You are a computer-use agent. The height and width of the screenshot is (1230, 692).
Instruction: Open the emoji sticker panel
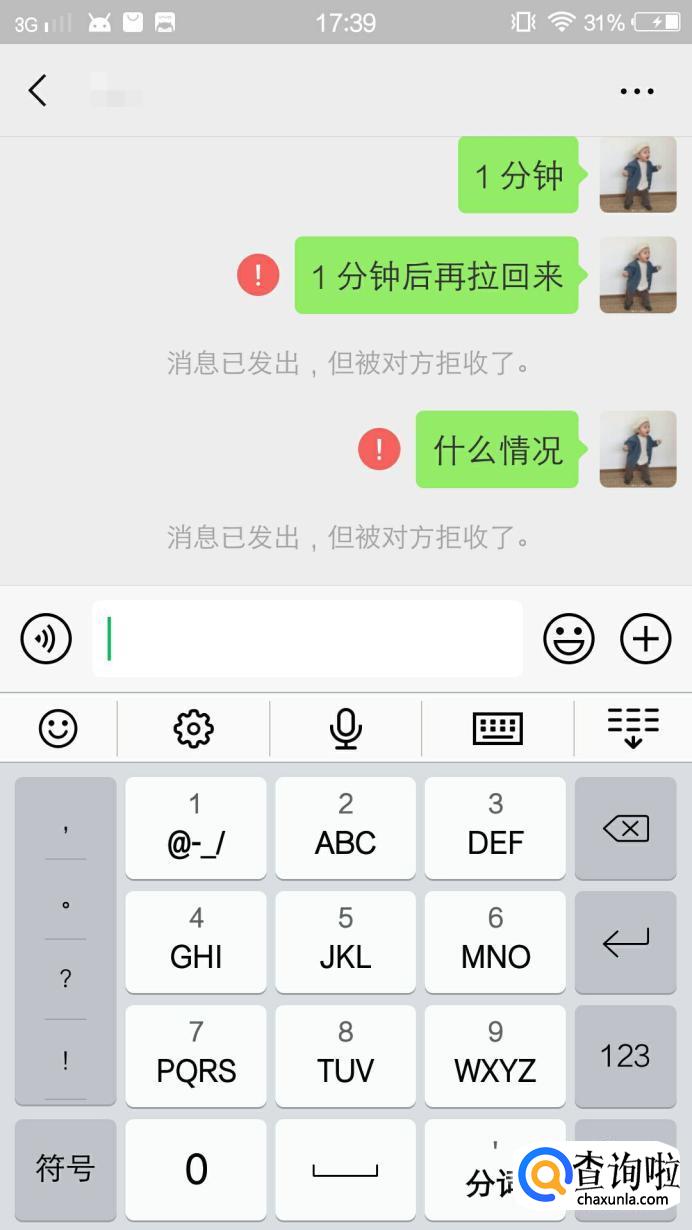[569, 638]
